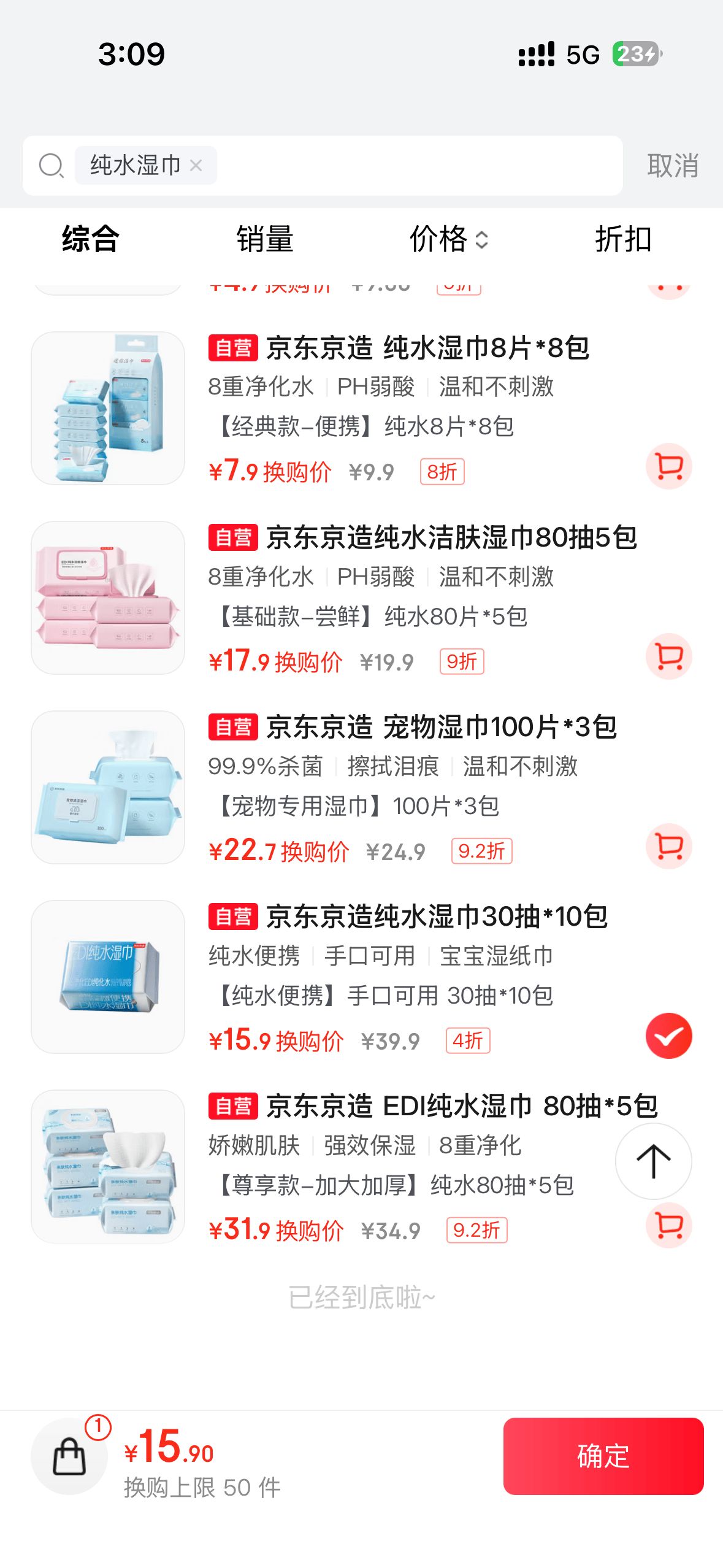Sort results by 价格

pyautogui.click(x=449, y=239)
